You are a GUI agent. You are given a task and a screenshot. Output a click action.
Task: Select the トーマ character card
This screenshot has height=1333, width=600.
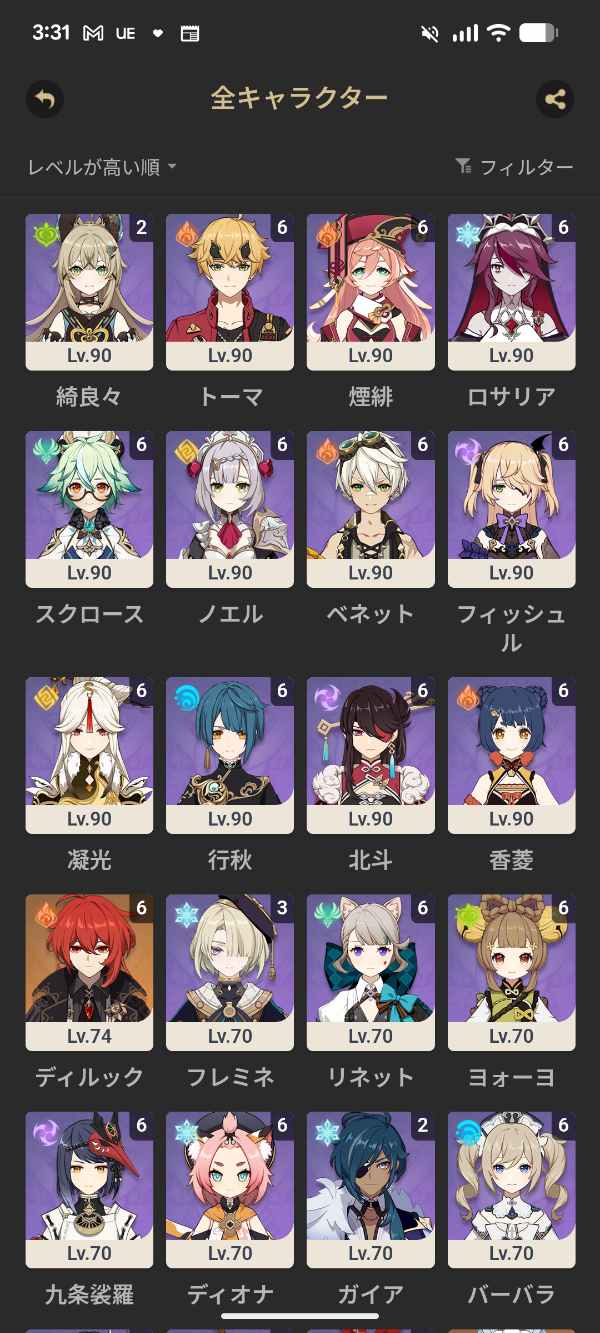pos(230,291)
